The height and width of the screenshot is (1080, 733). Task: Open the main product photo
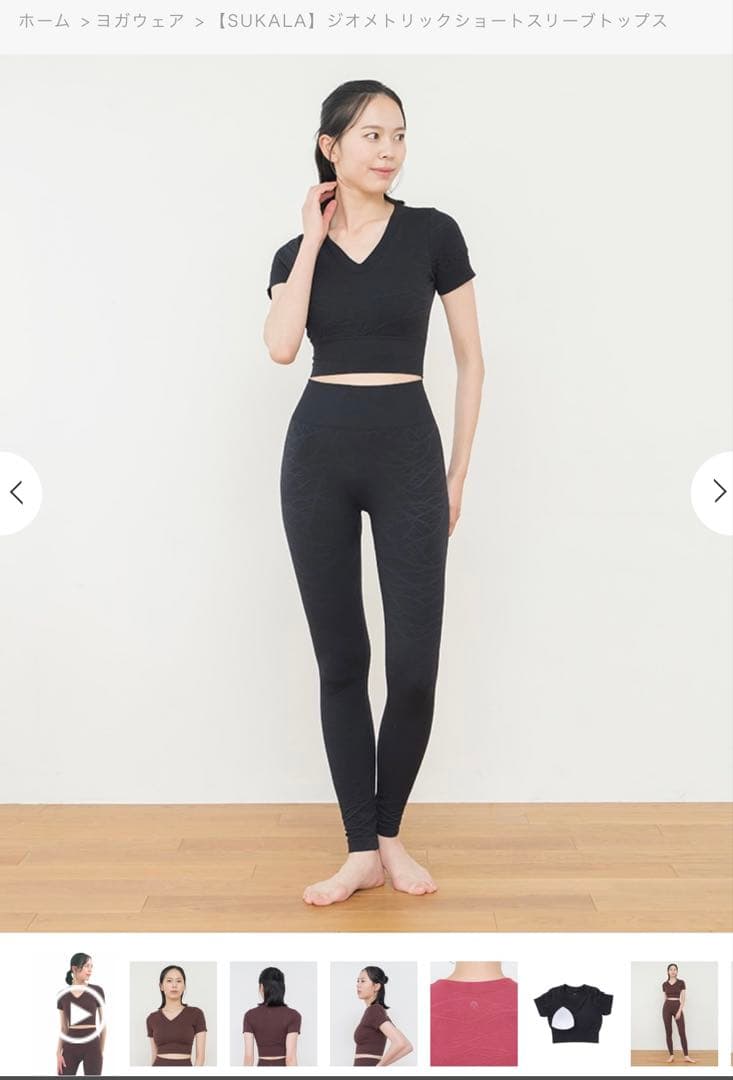366,490
